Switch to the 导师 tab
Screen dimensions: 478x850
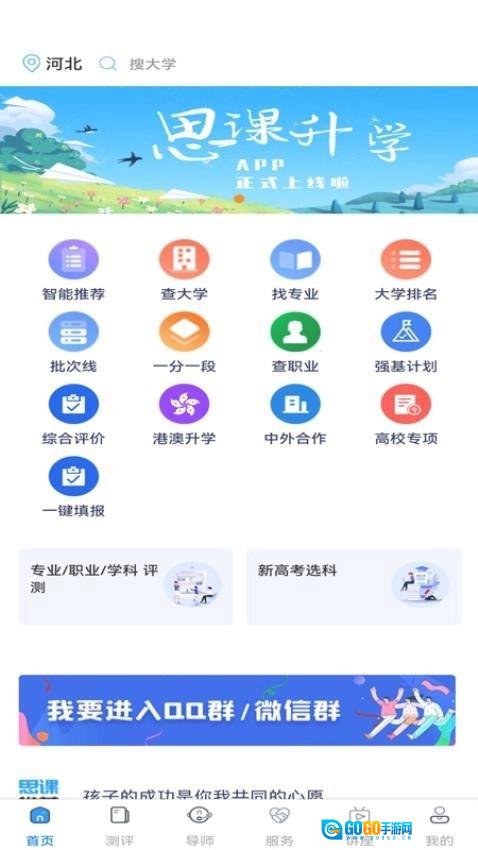click(x=199, y=826)
